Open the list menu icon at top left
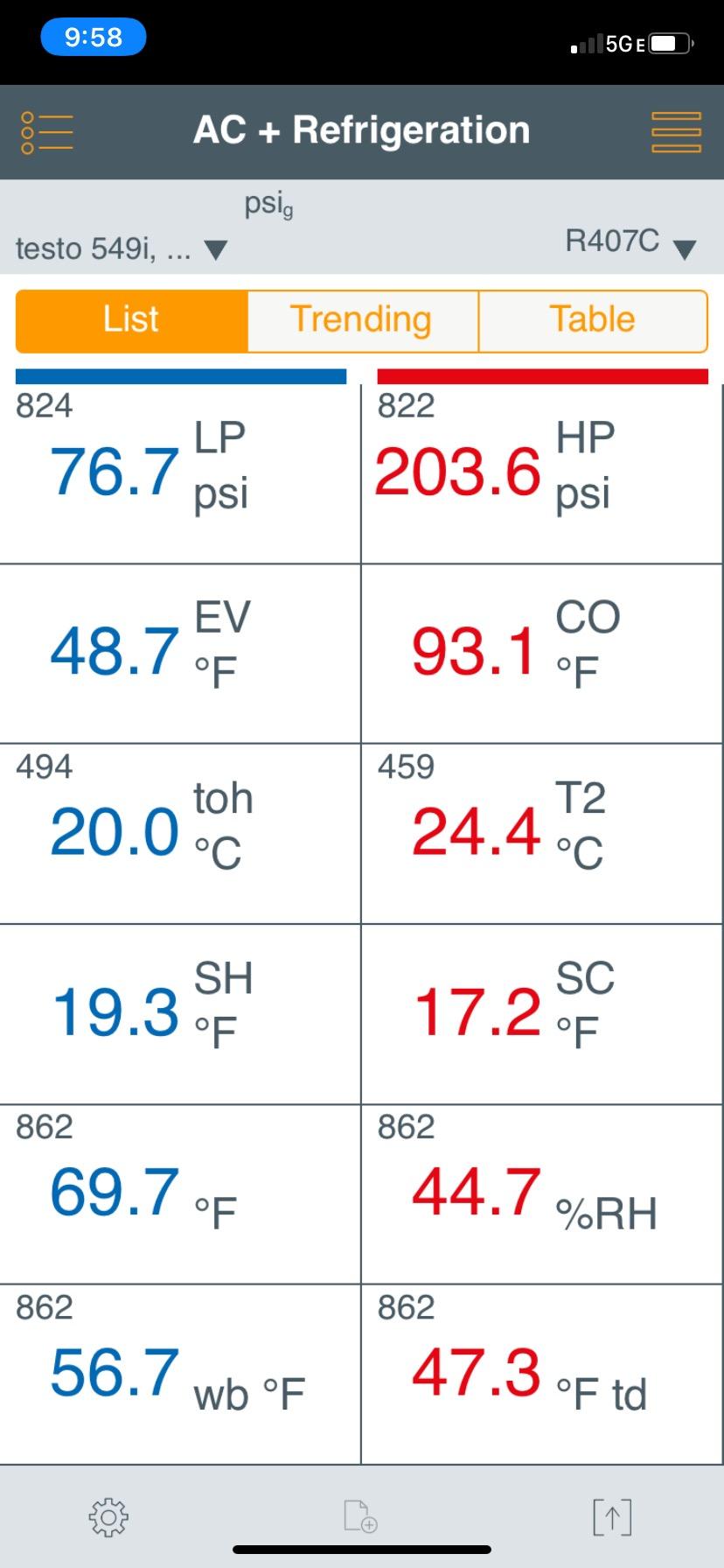 46,133
